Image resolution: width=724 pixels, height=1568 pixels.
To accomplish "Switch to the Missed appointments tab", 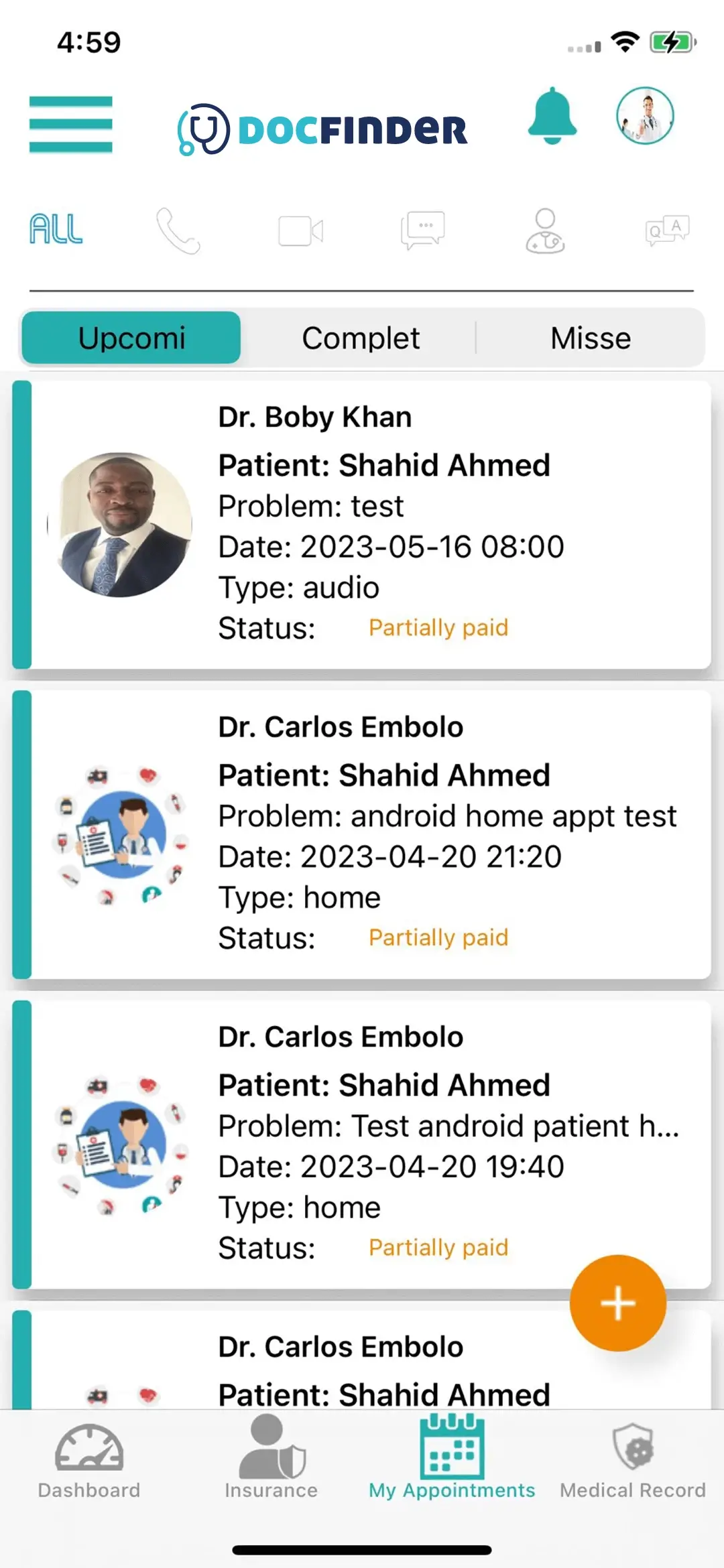I will pyautogui.click(x=590, y=338).
